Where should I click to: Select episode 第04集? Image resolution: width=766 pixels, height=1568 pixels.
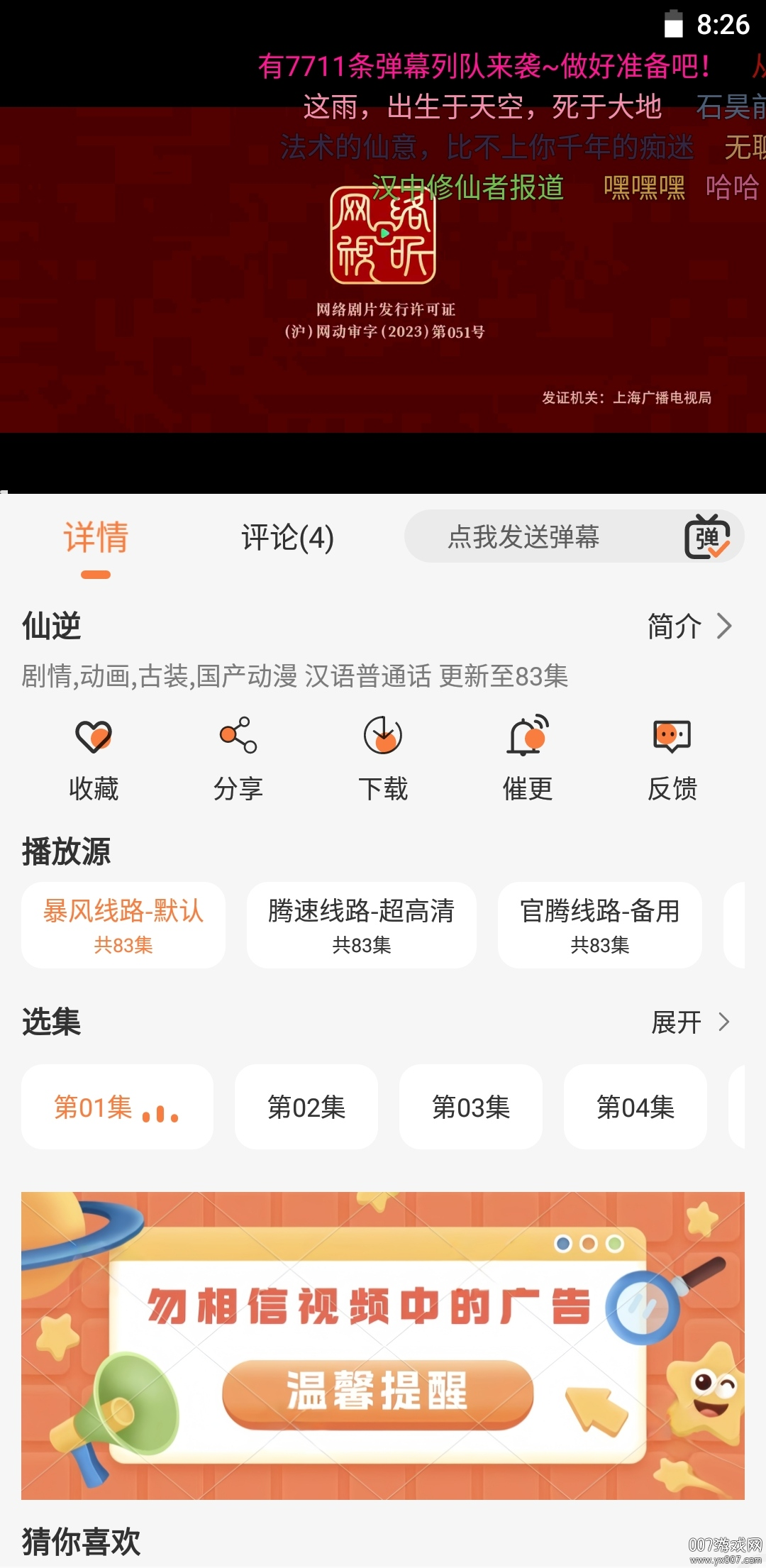click(635, 1107)
